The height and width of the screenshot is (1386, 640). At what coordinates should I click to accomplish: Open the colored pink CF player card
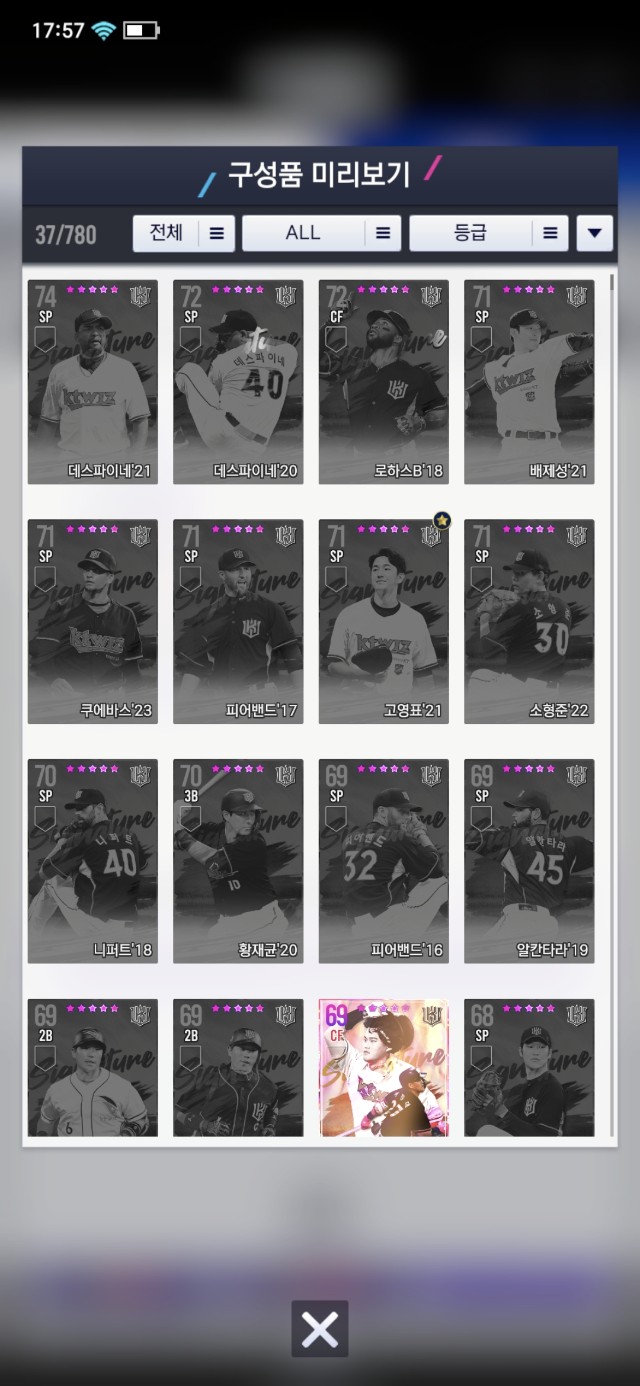coord(384,1068)
